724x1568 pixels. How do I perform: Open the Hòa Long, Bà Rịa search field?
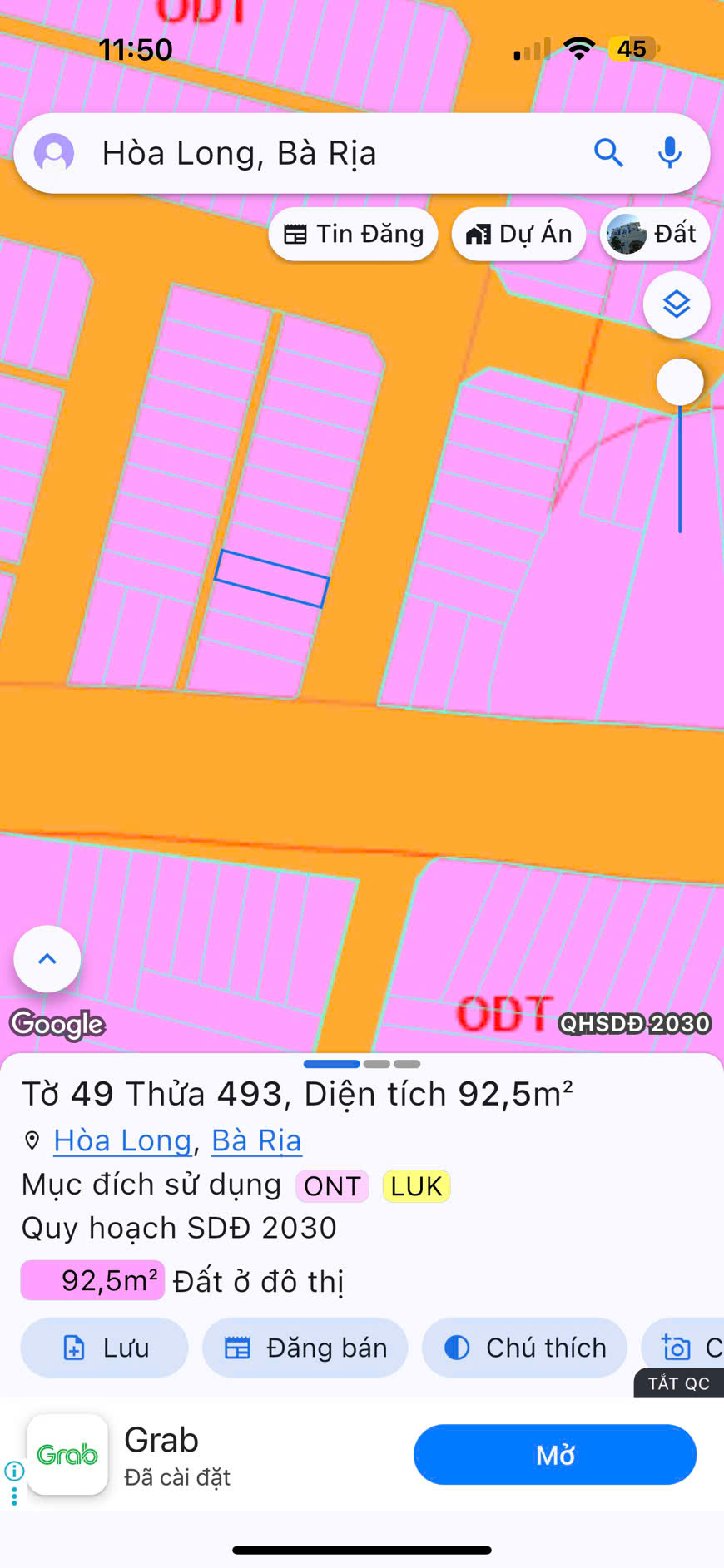[333, 154]
